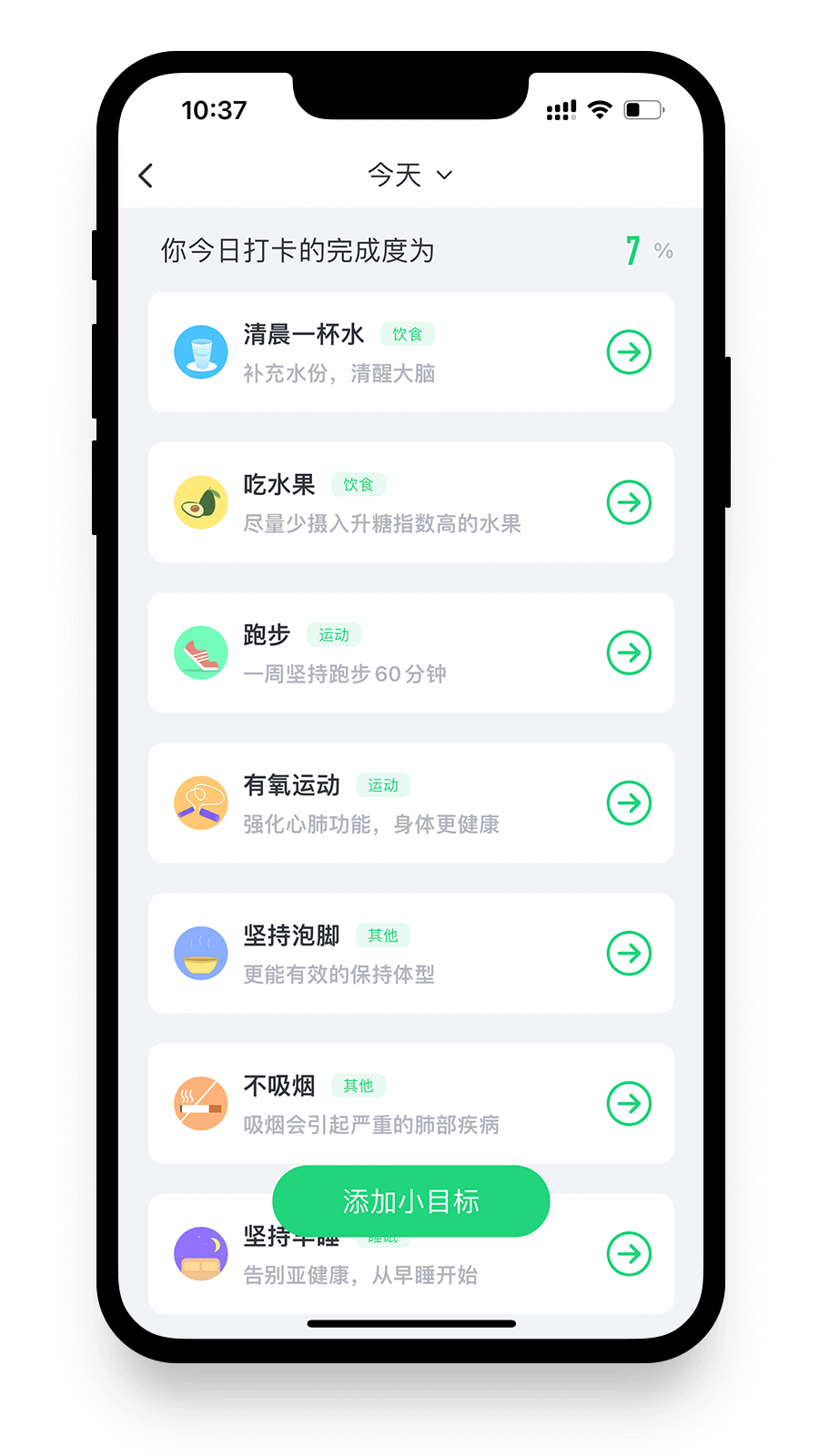Tap the arrow on 坚持泡脚
Image resolution: width=819 pixels, height=1456 pixels.
click(629, 953)
